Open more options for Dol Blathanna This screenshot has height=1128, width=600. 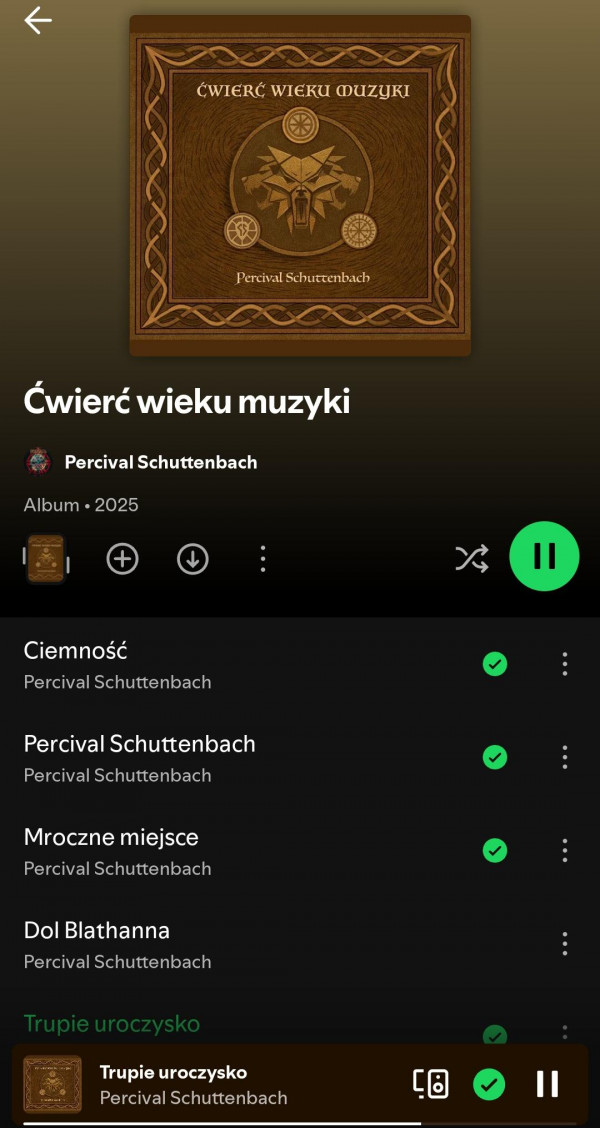(x=565, y=943)
